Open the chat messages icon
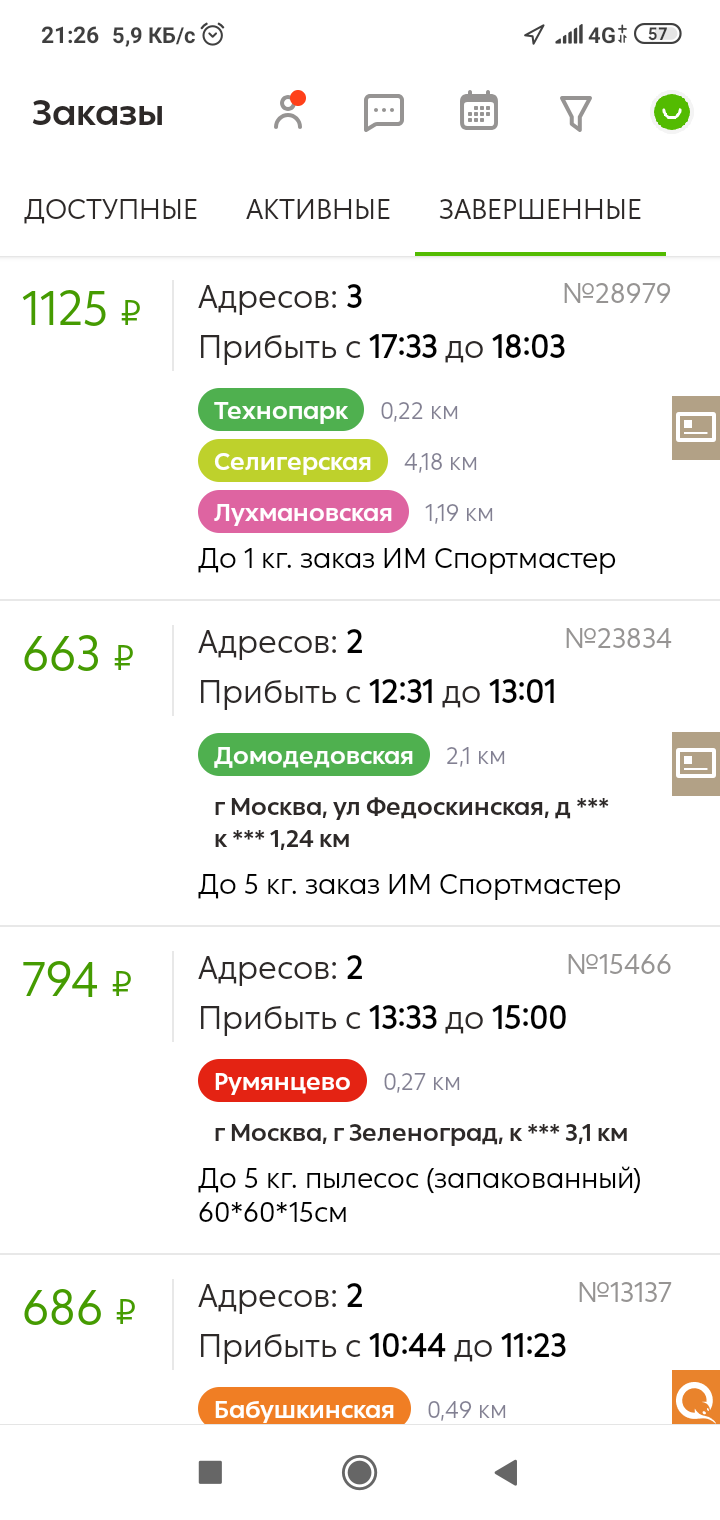The height and width of the screenshot is (1520, 720). [x=383, y=113]
